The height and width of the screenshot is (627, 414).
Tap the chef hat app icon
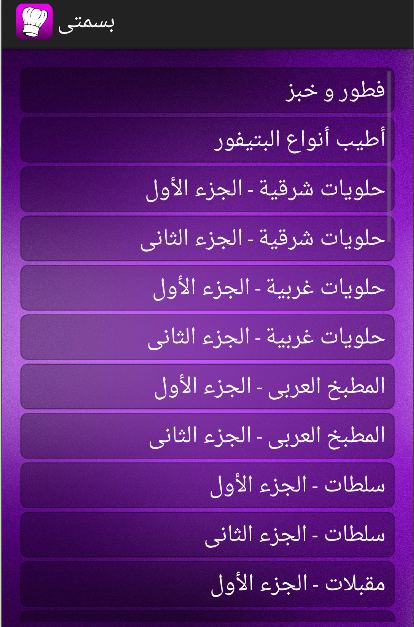pos(34,22)
